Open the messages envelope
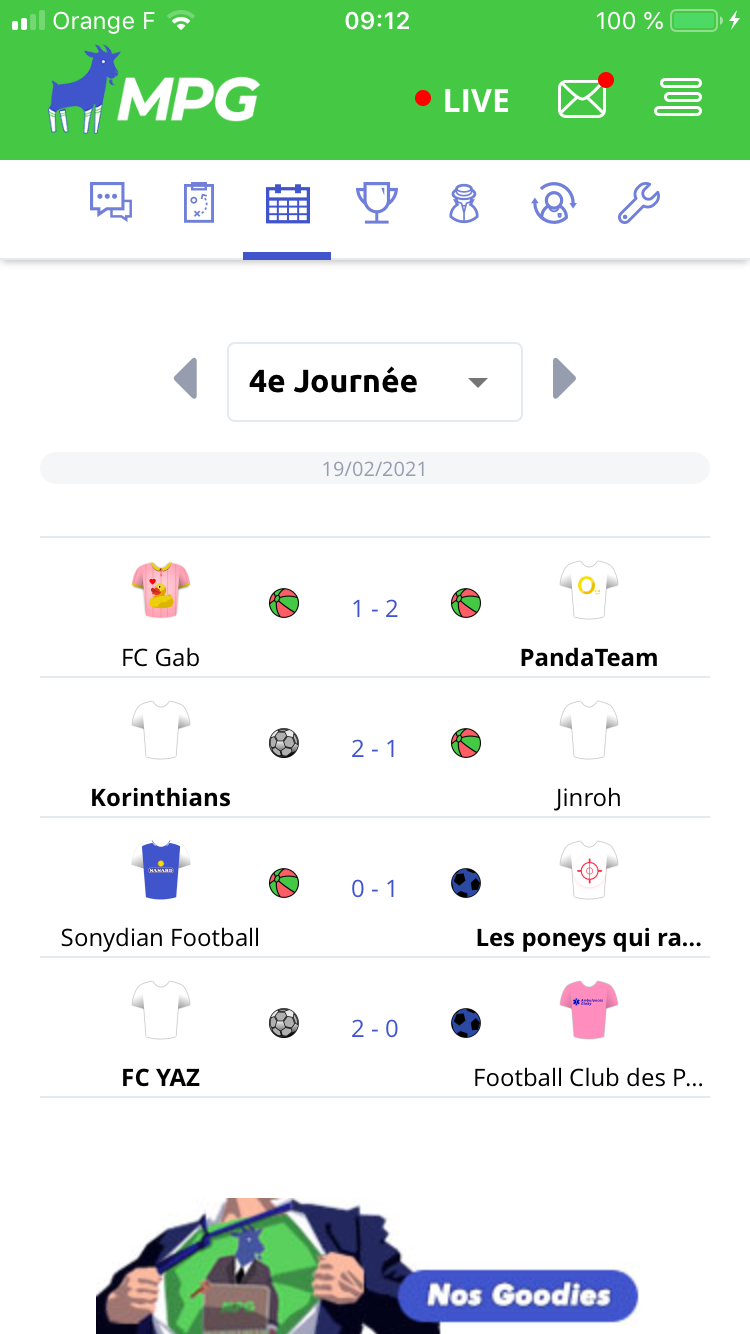The height and width of the screenshot is (1334, 750). click(582, 99)
